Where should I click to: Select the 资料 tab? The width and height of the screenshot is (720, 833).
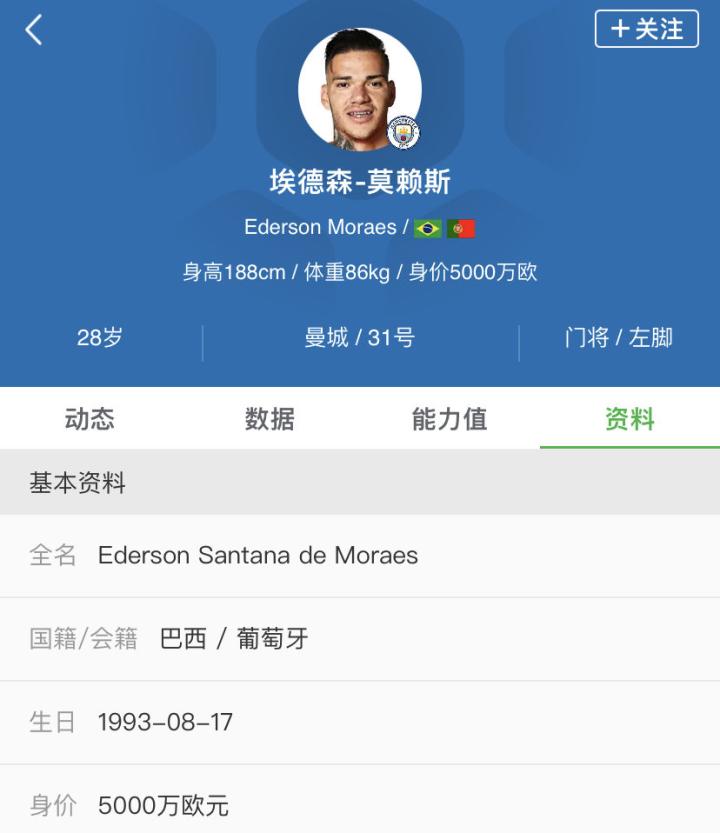click(629, 419)
